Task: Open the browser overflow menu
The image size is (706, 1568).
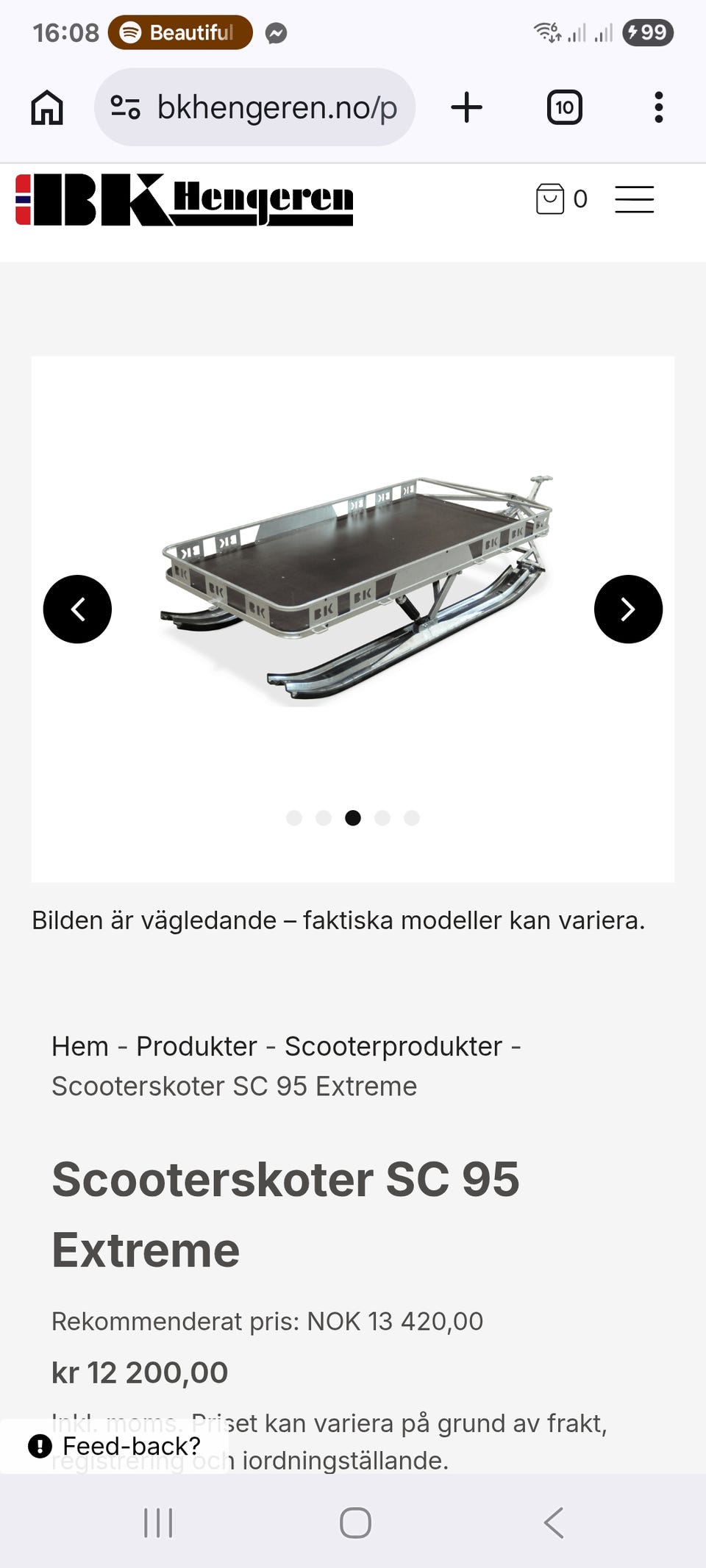Action: (658, 107)
